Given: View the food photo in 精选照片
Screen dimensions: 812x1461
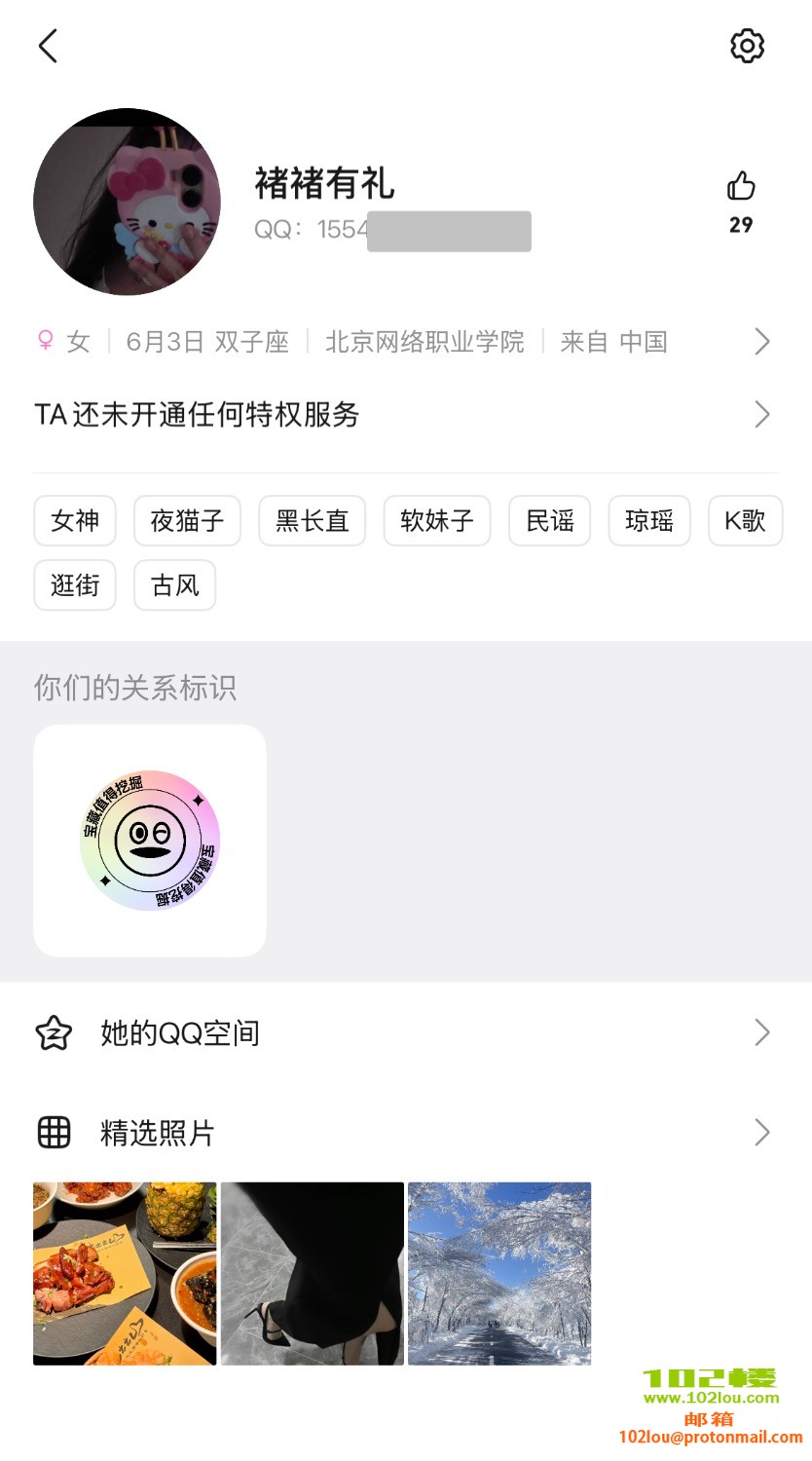Looking at the screenshot, I should 125,1273.
